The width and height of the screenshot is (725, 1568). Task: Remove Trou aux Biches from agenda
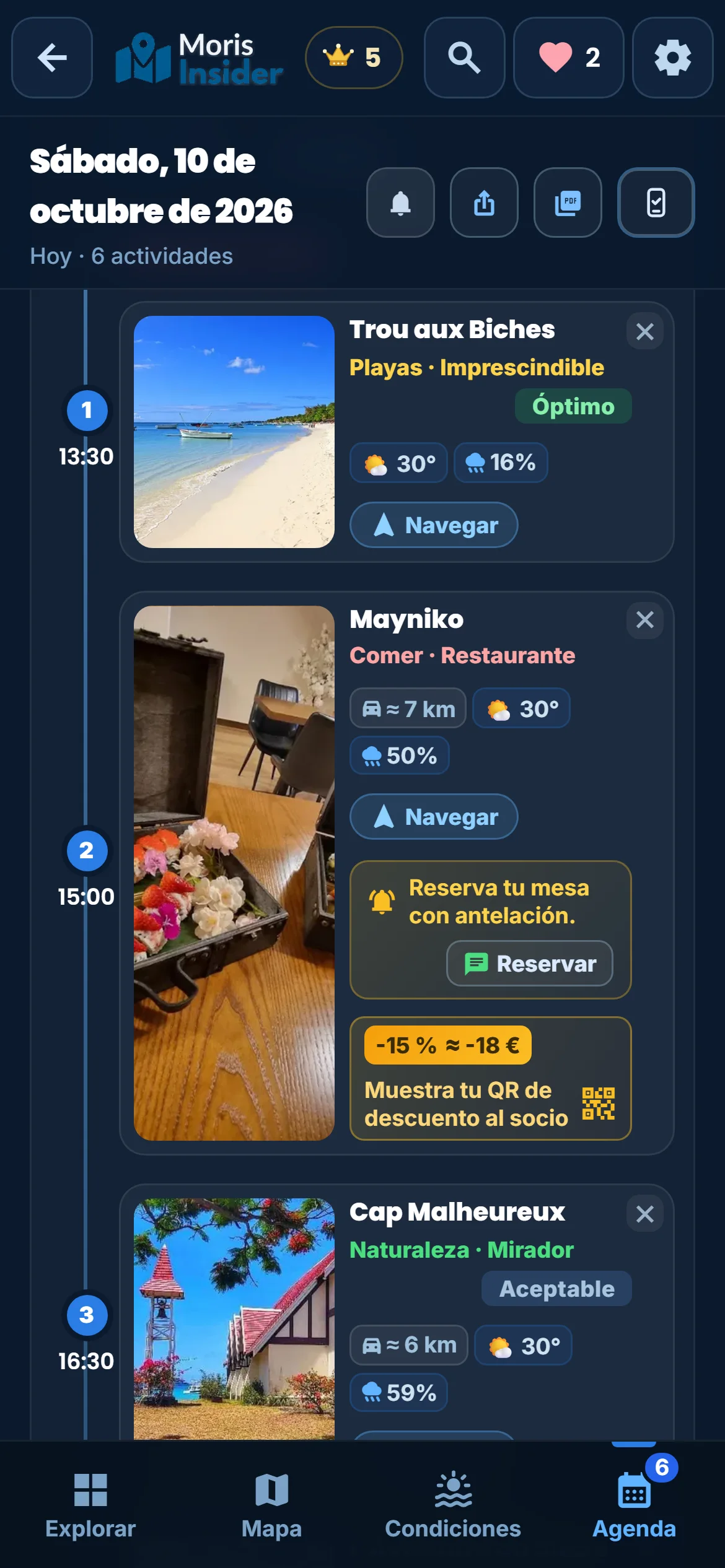pyautogui.click(x=645, y=331)
